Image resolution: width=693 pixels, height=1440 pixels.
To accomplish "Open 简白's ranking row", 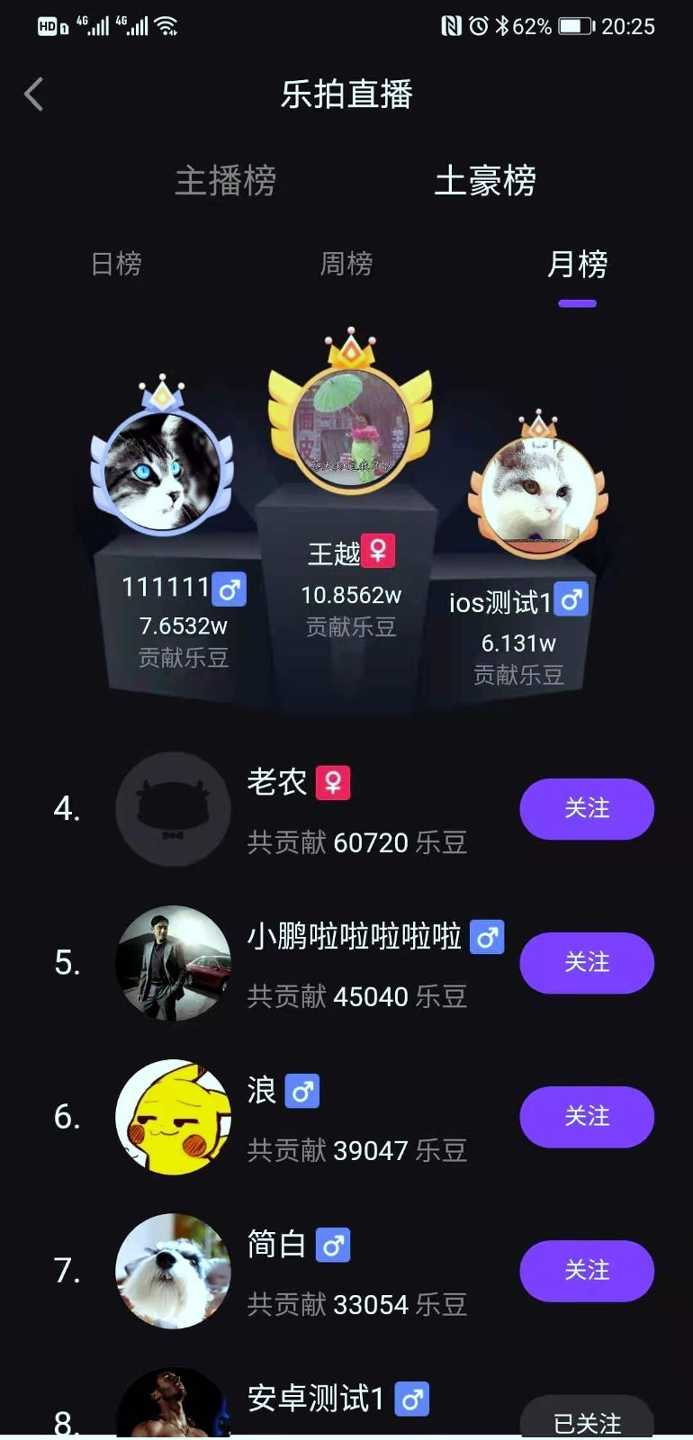I will click(x=346, y=1271).
